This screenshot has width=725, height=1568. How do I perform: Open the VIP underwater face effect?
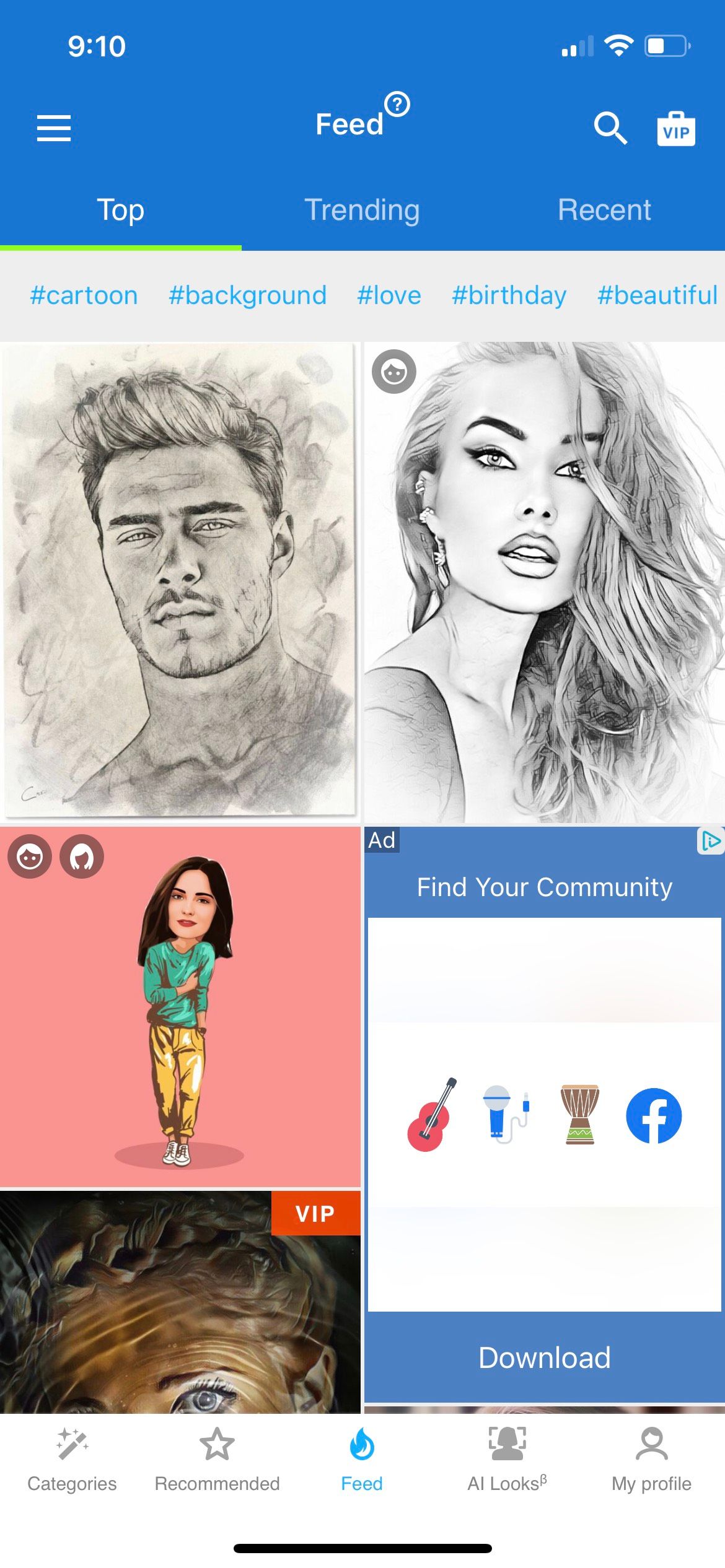point(180,1300)
